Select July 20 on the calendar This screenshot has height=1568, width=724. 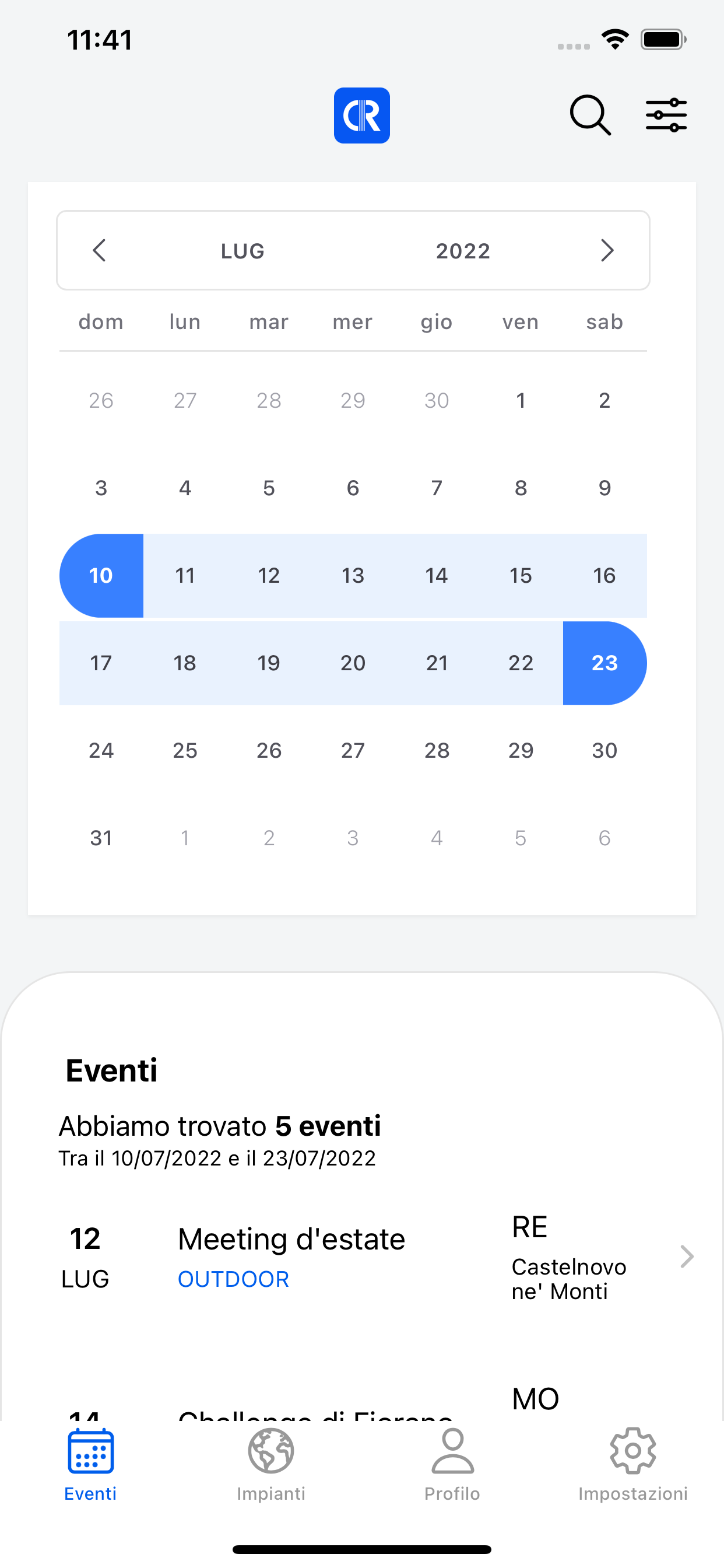353,663
